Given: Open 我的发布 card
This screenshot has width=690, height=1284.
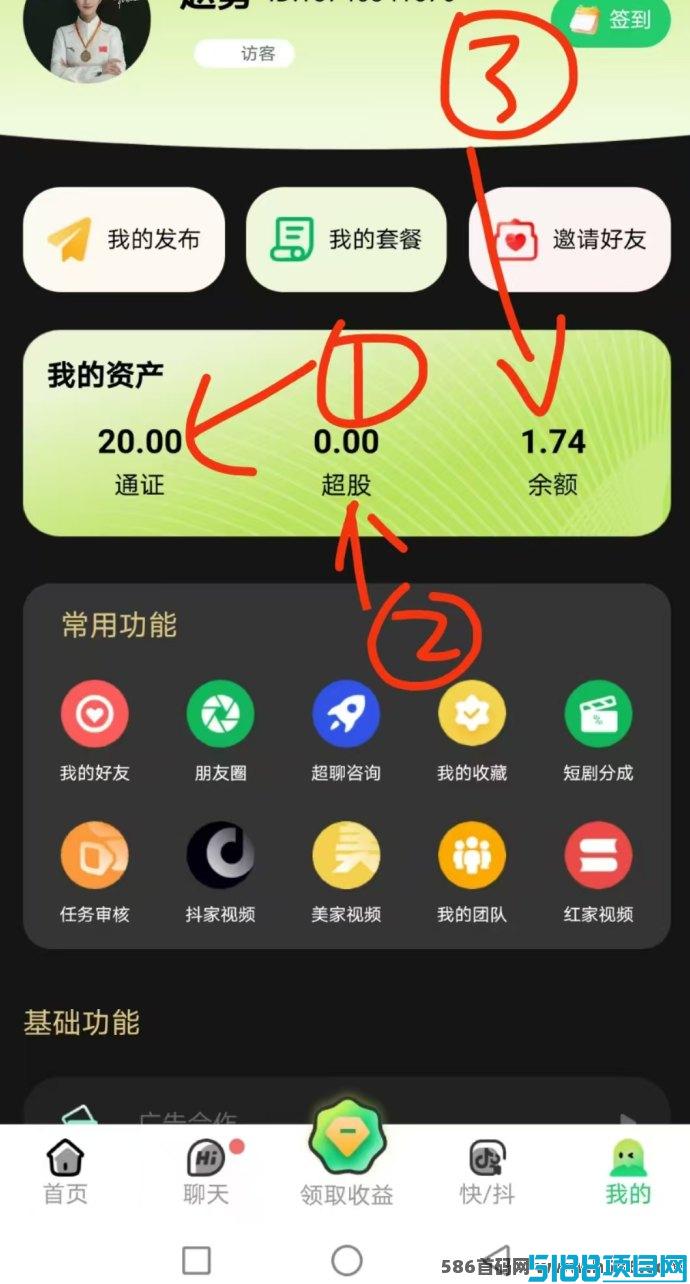Looking at the screenshot, I should pos(124,239).
